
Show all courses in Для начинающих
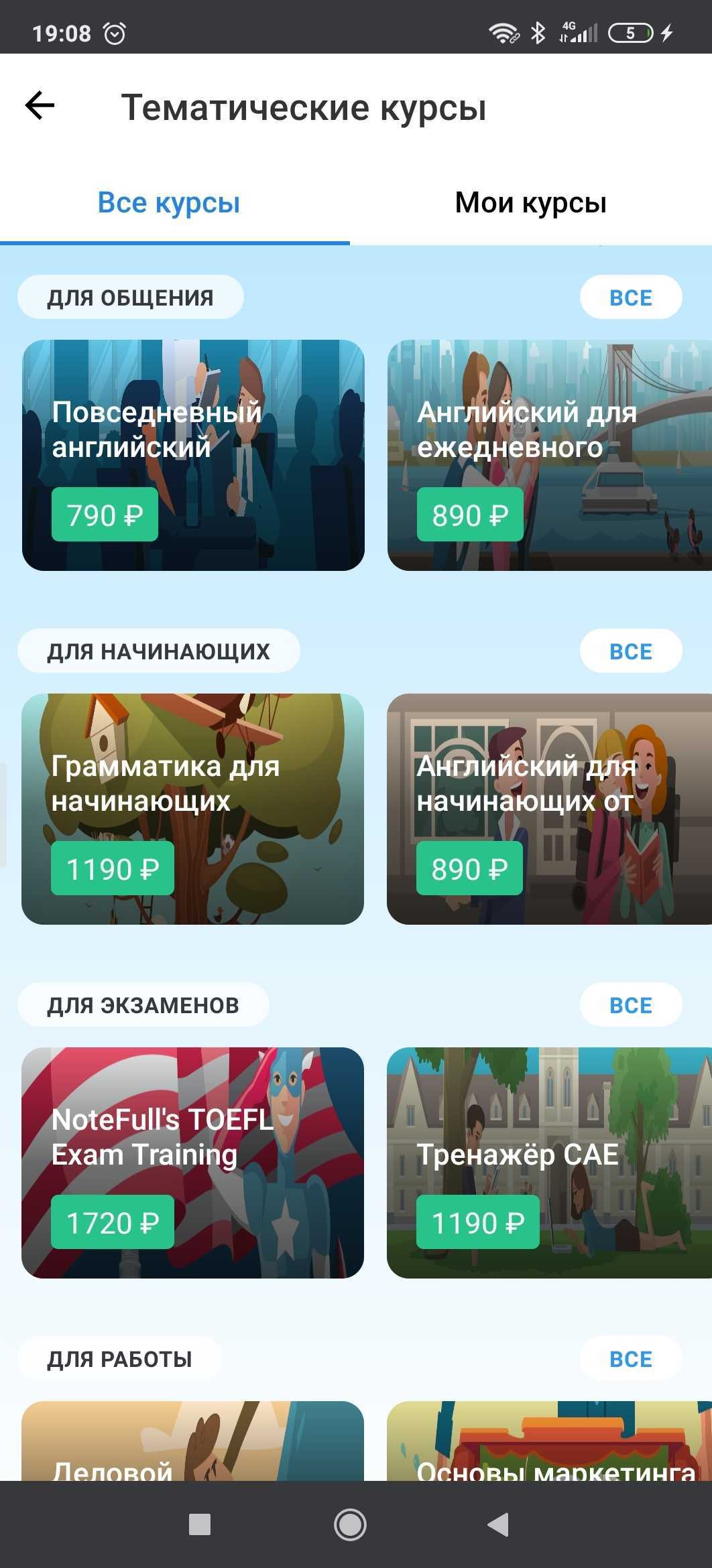630,651
